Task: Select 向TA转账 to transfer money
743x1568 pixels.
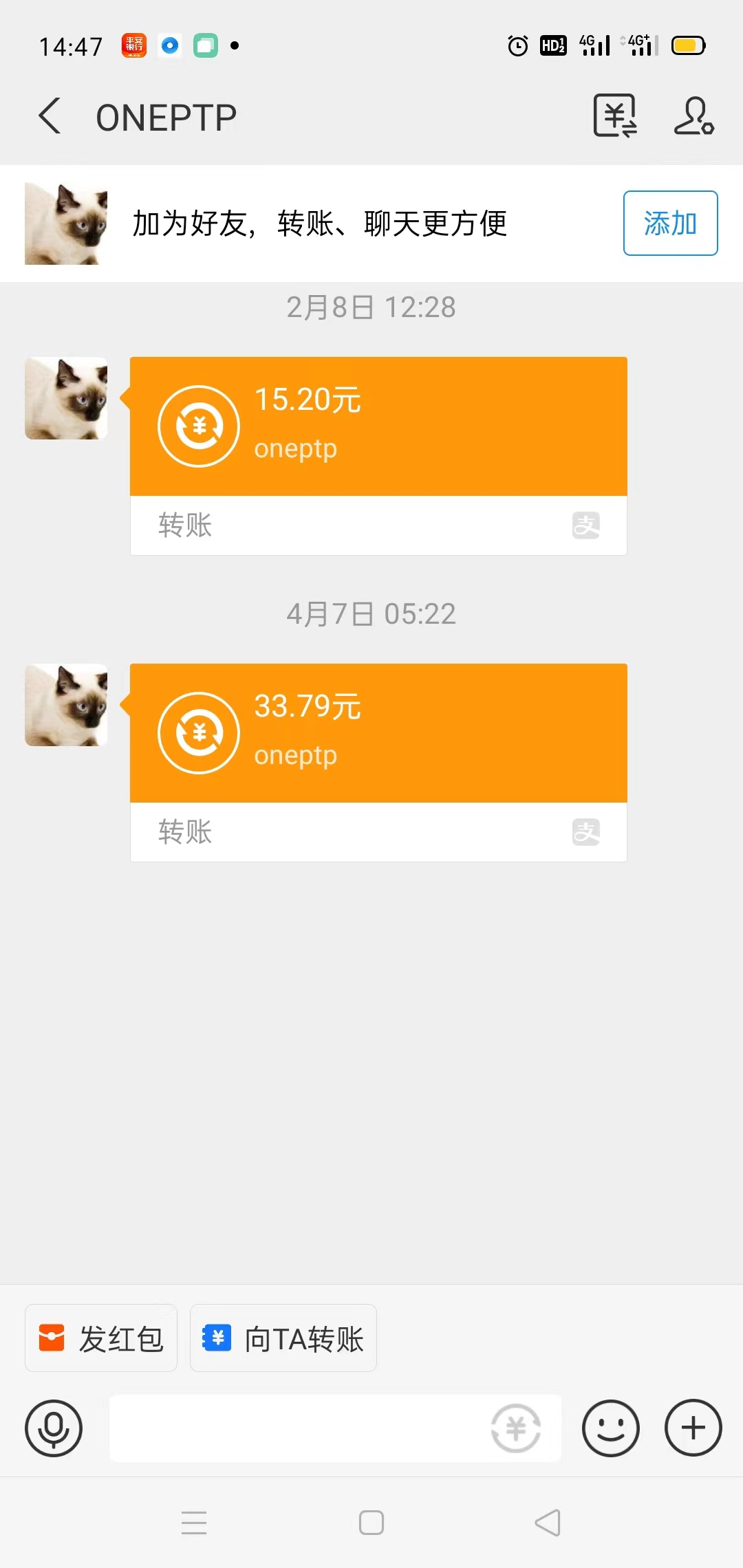Action: pos(283,1338)
